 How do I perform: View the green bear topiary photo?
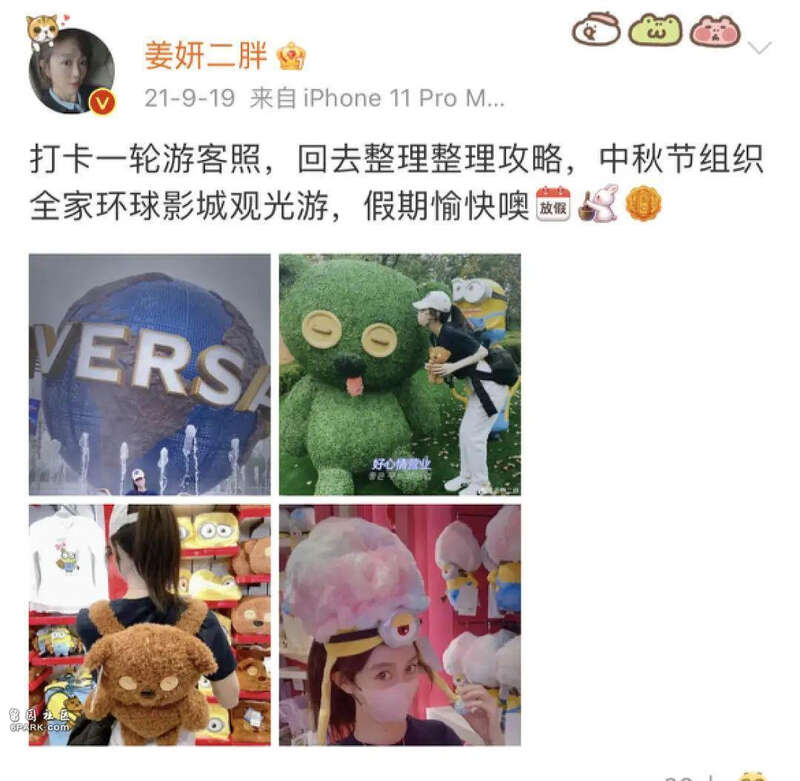point(400,374)
